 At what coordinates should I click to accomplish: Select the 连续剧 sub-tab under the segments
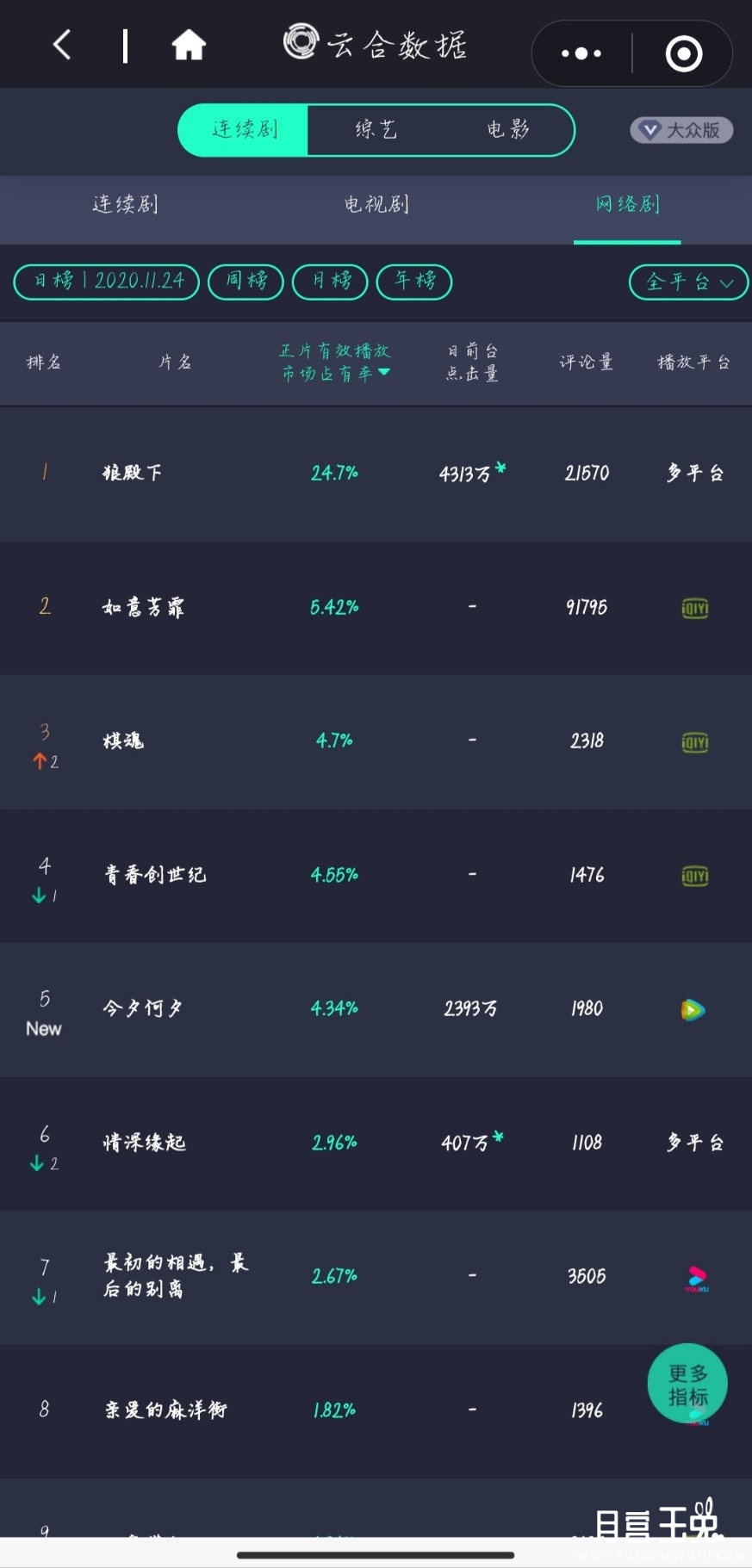click(x=125, y=204)
